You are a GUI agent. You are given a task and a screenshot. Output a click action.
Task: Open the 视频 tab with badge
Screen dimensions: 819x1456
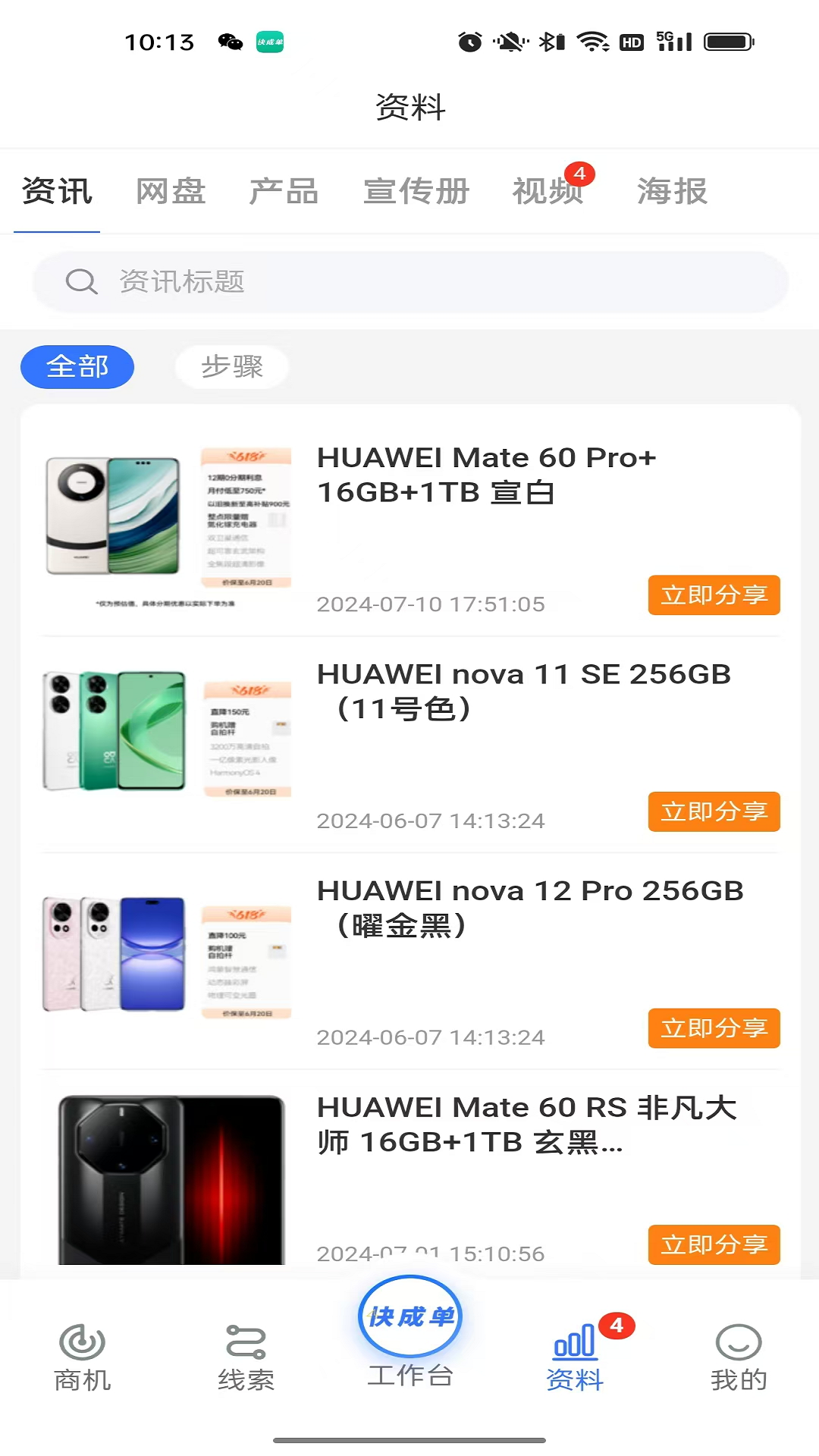pos(548,191)
